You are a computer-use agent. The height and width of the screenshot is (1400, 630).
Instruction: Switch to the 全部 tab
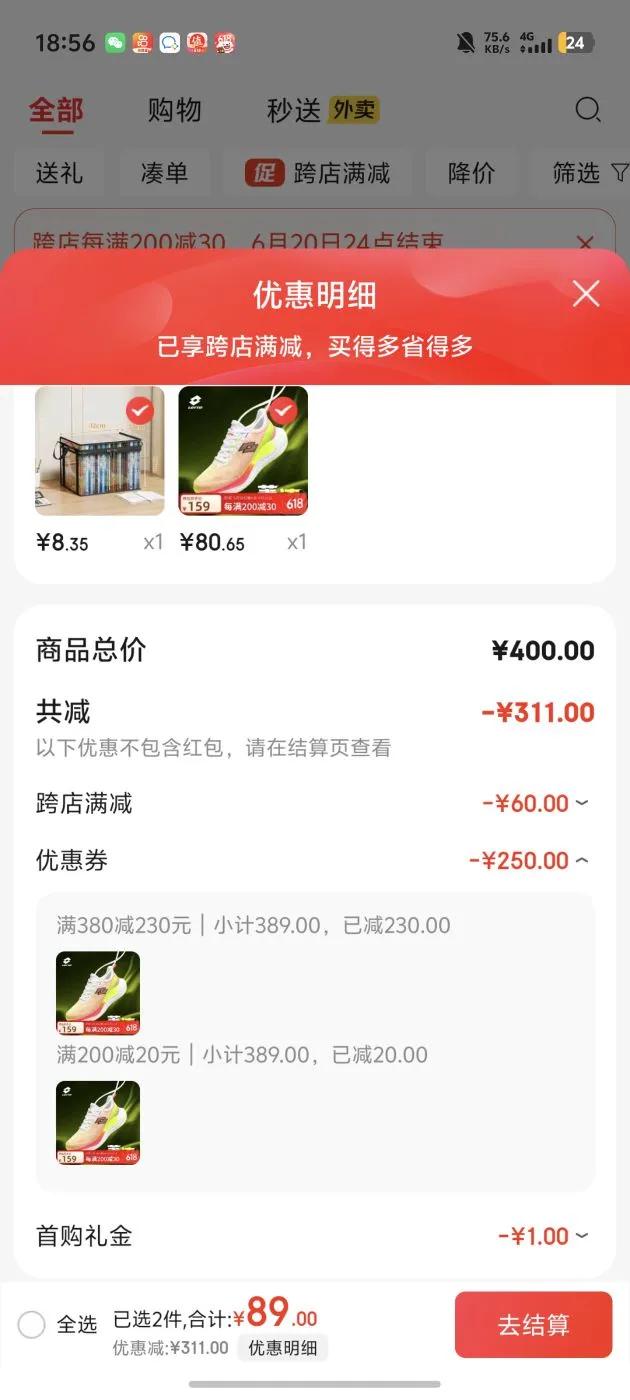[56, 110]
